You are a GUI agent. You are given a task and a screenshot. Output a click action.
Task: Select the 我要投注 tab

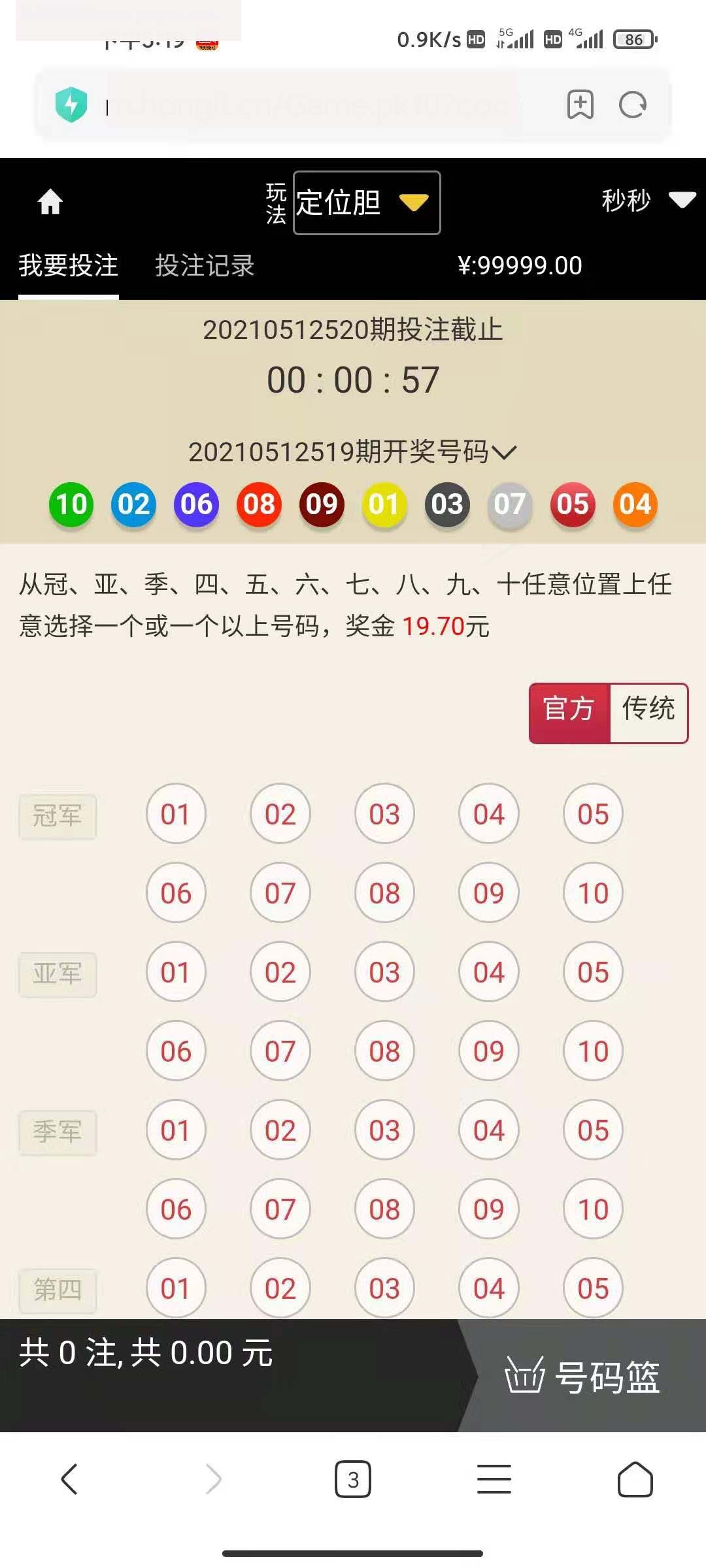click(69, 266)
